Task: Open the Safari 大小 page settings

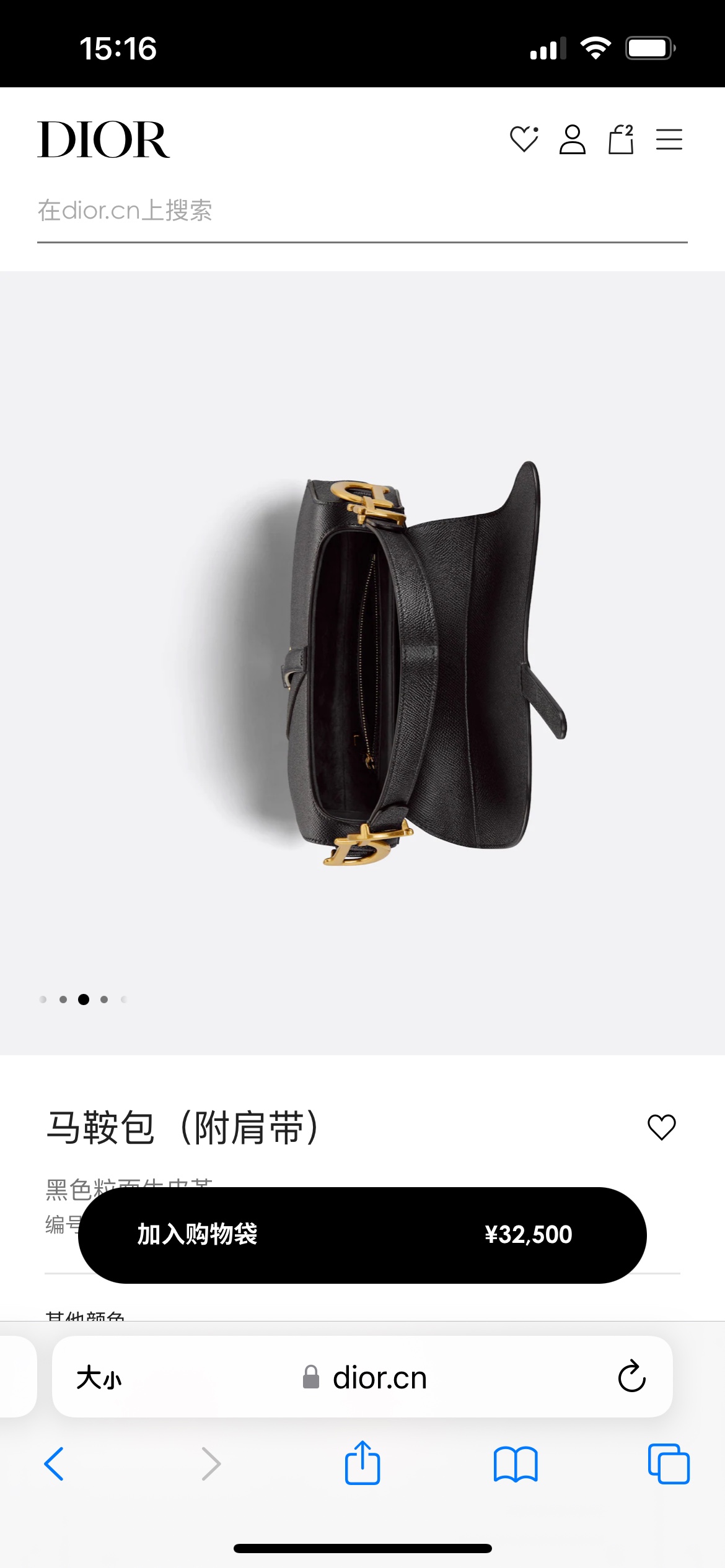Action: click(99, 1378)
